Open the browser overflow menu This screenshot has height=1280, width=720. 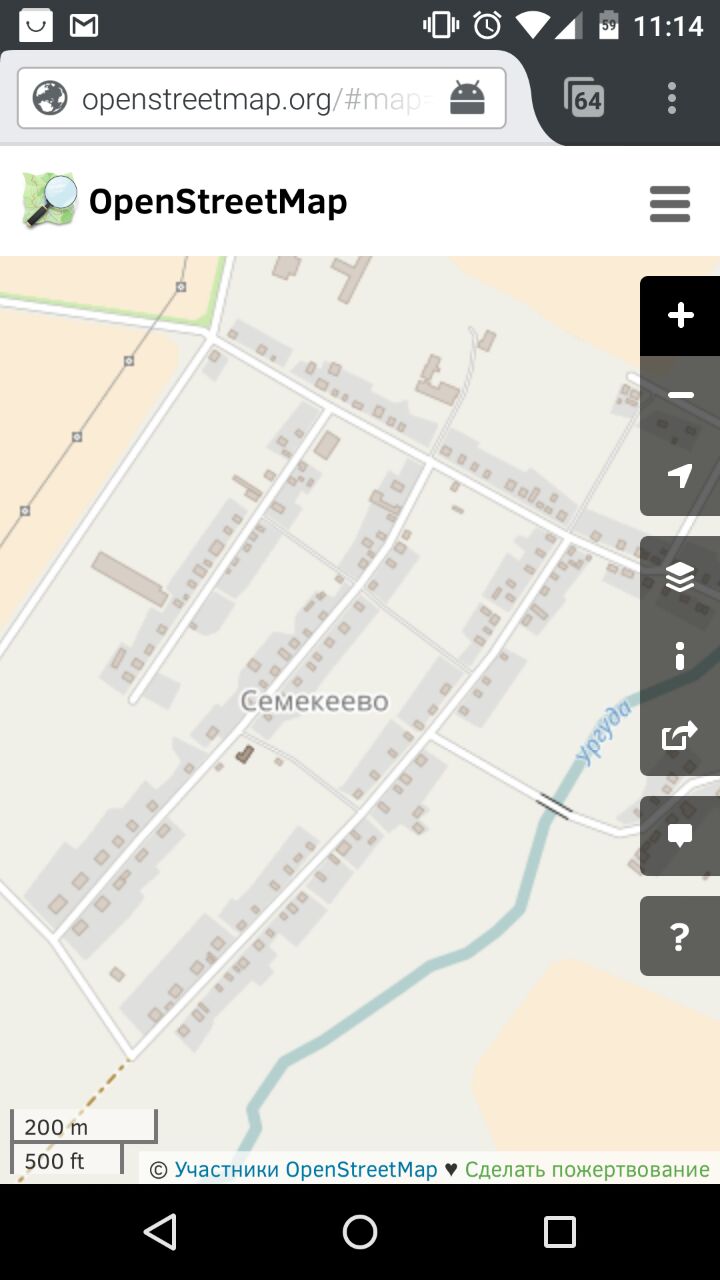672,98
